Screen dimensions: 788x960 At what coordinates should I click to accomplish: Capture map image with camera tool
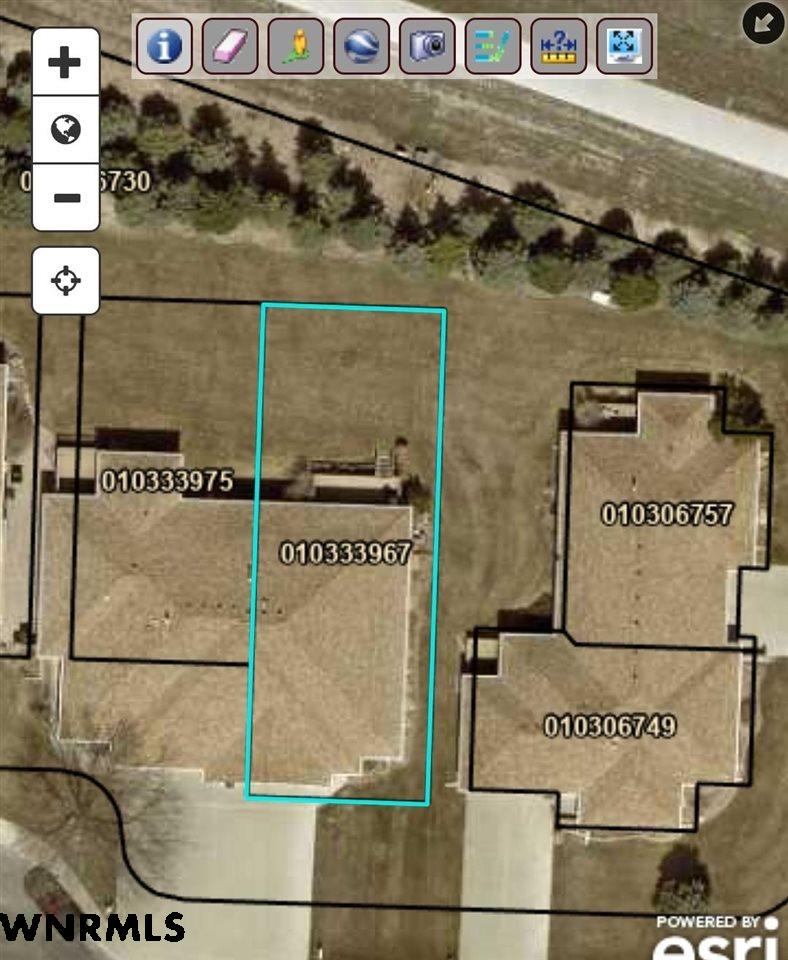click(x=427, y=46)
